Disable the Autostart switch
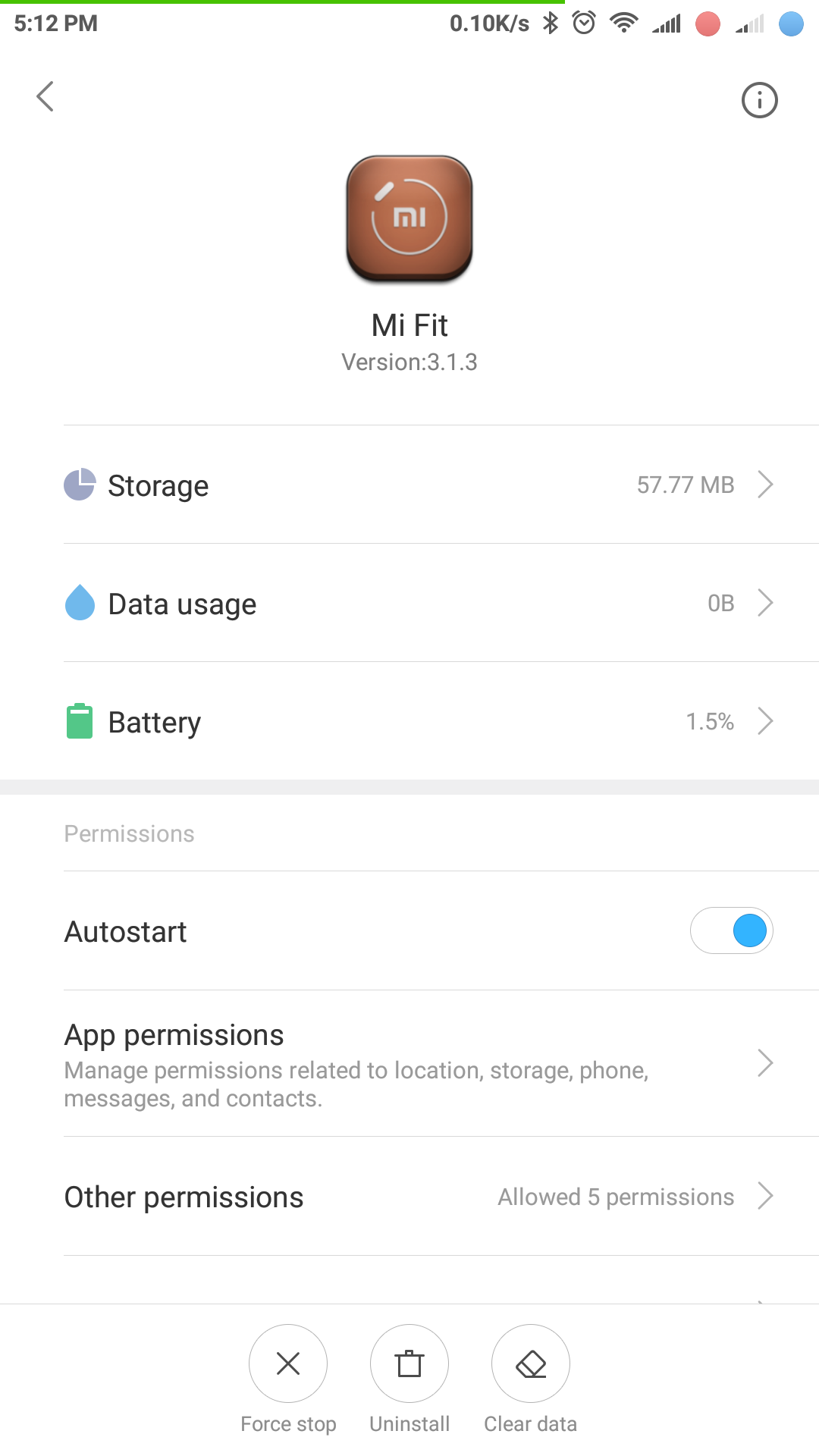The image size is (819, 1456). pyautogui.click(x=731, y=930)
